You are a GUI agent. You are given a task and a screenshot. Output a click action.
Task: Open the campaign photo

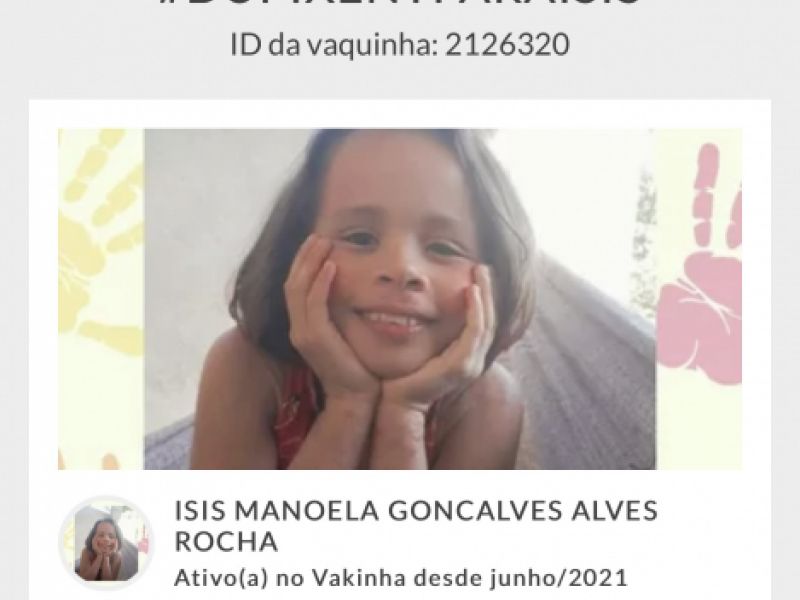coord(400,299)
